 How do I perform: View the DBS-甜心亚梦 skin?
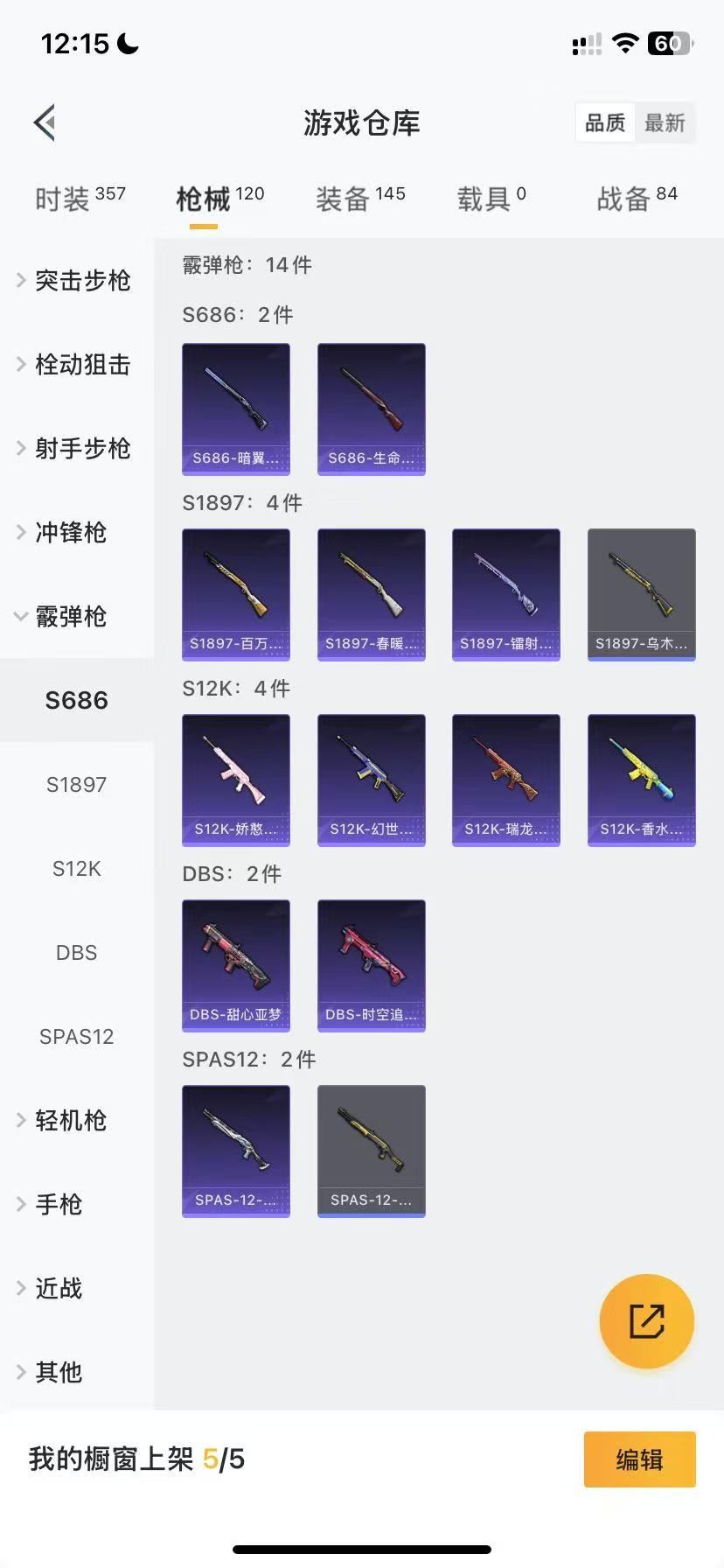[x=236, y=965]
